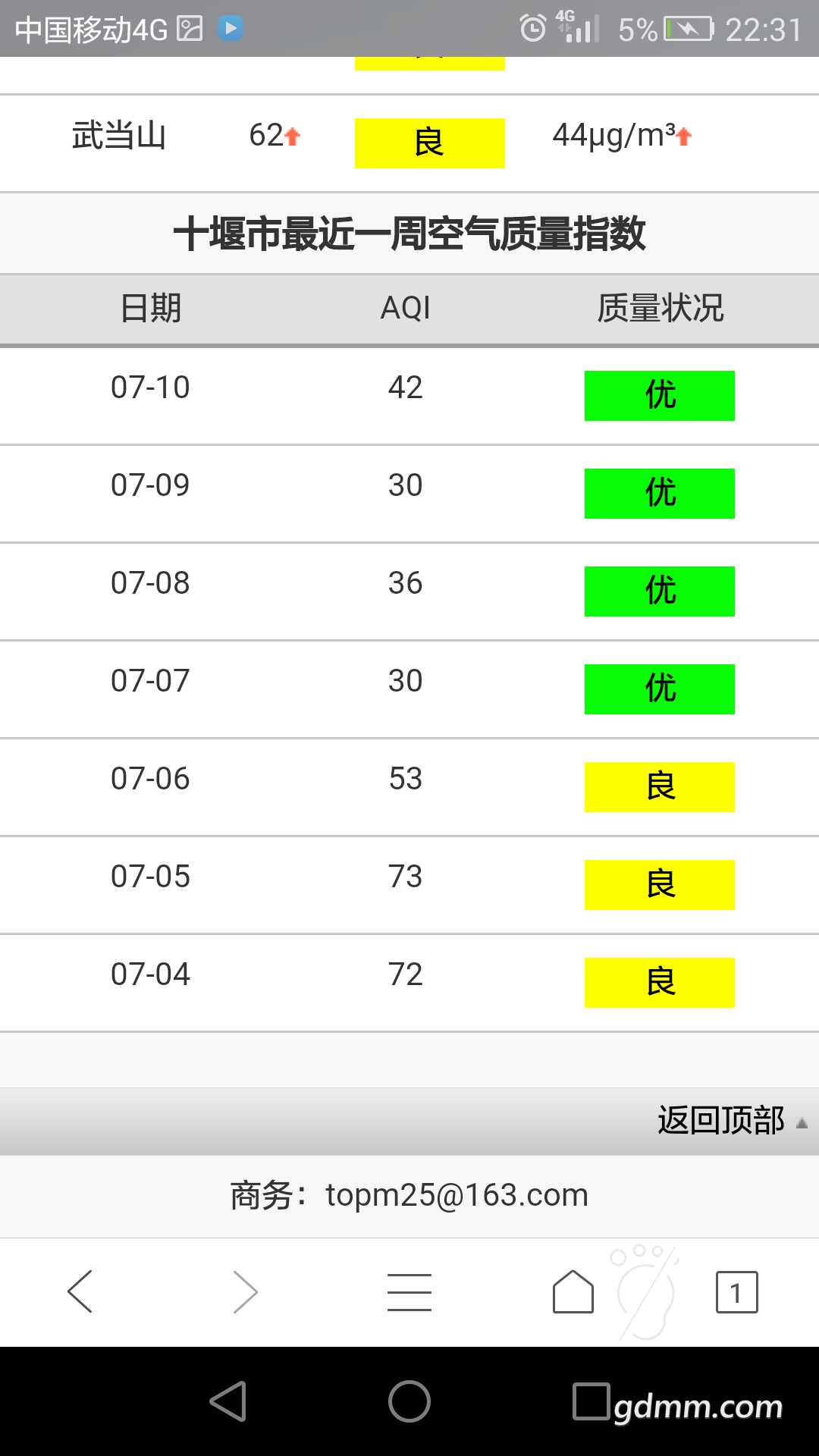Tap the system home button
819x1456 pixels.
[409, 1401]
